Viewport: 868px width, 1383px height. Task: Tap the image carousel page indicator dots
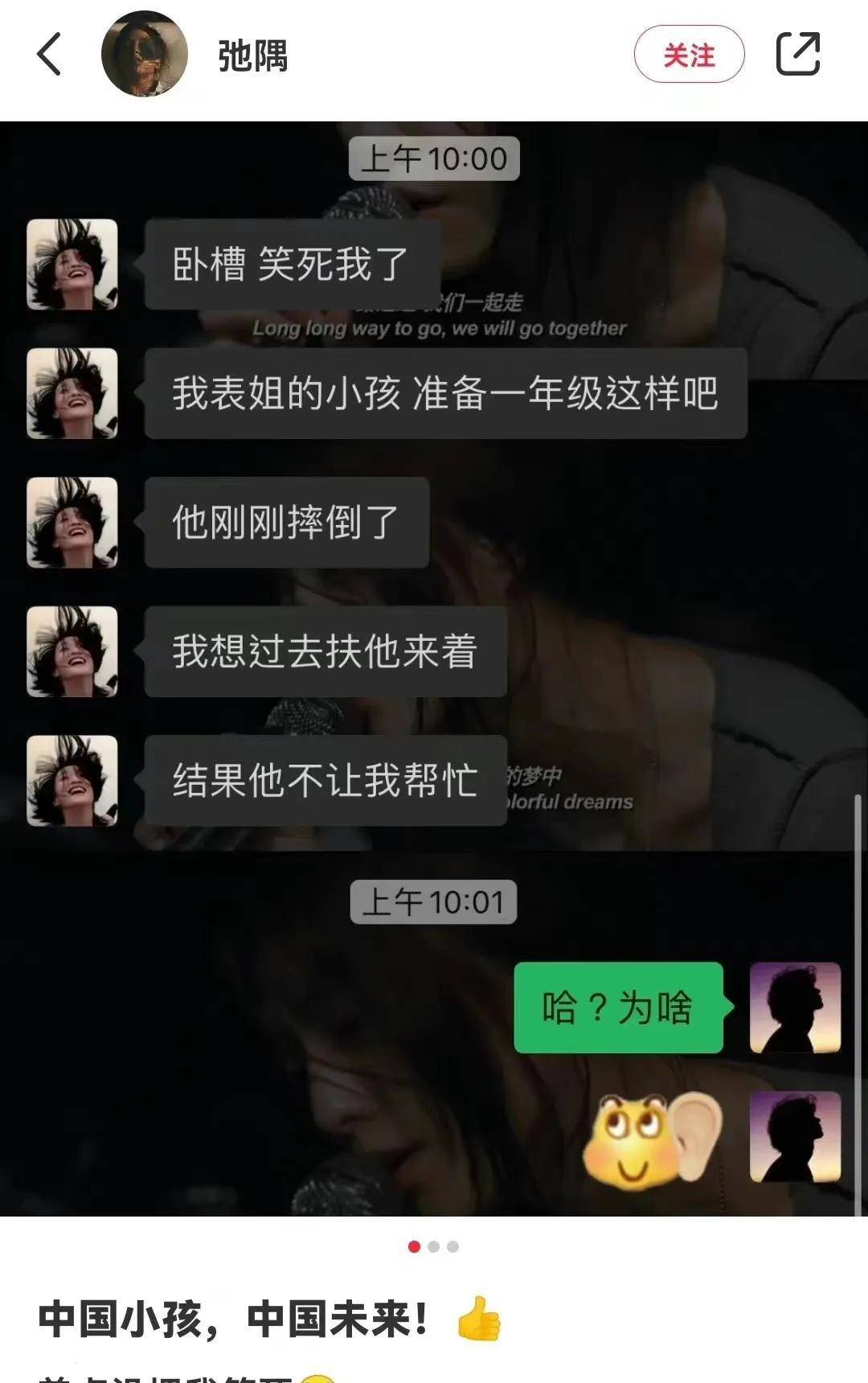point(433,1246)
